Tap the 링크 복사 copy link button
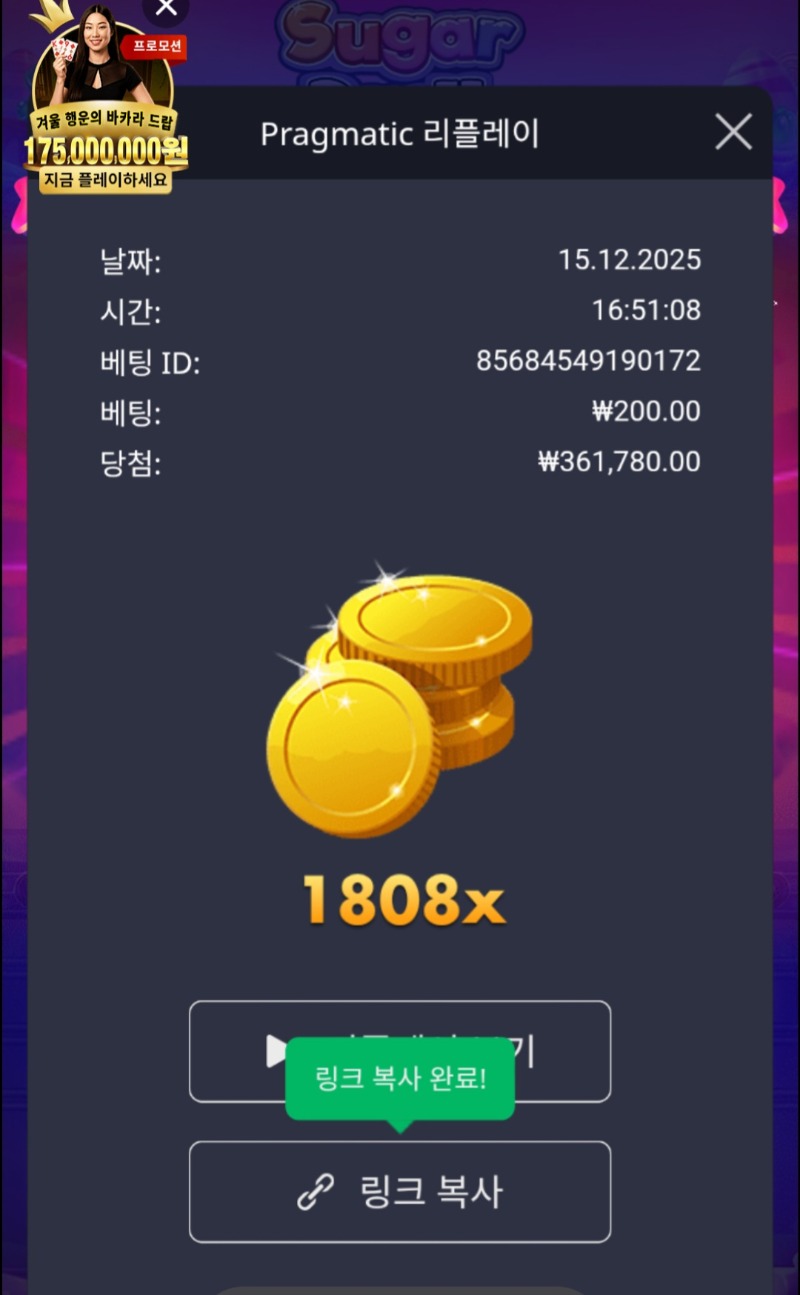800x1295 pixels. (x=400, y=1191)
